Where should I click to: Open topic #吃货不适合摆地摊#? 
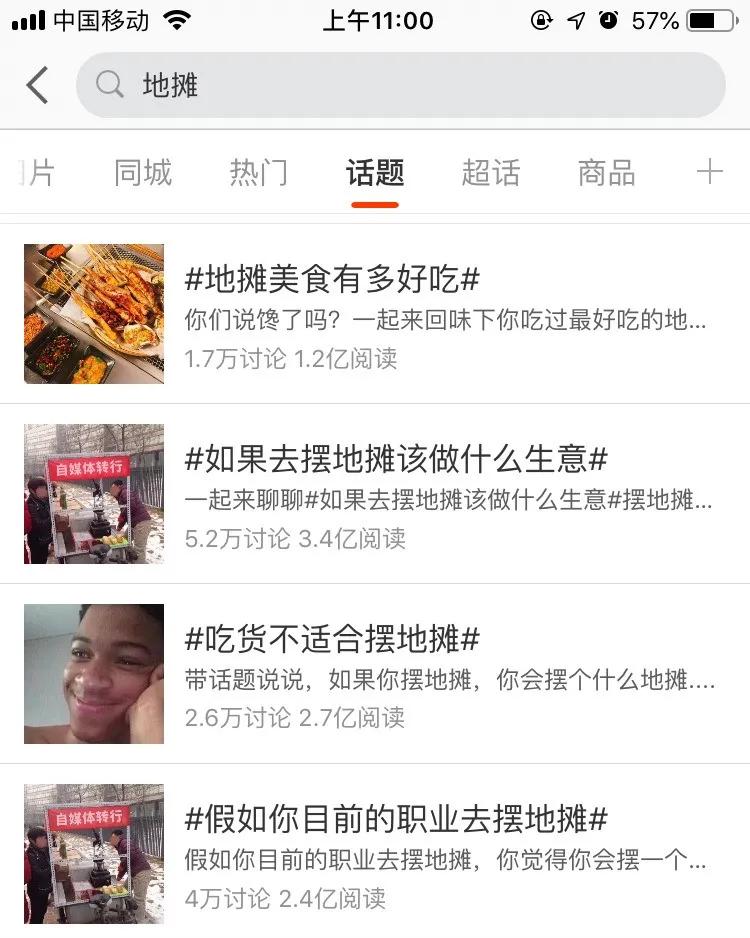pos(335,637)
